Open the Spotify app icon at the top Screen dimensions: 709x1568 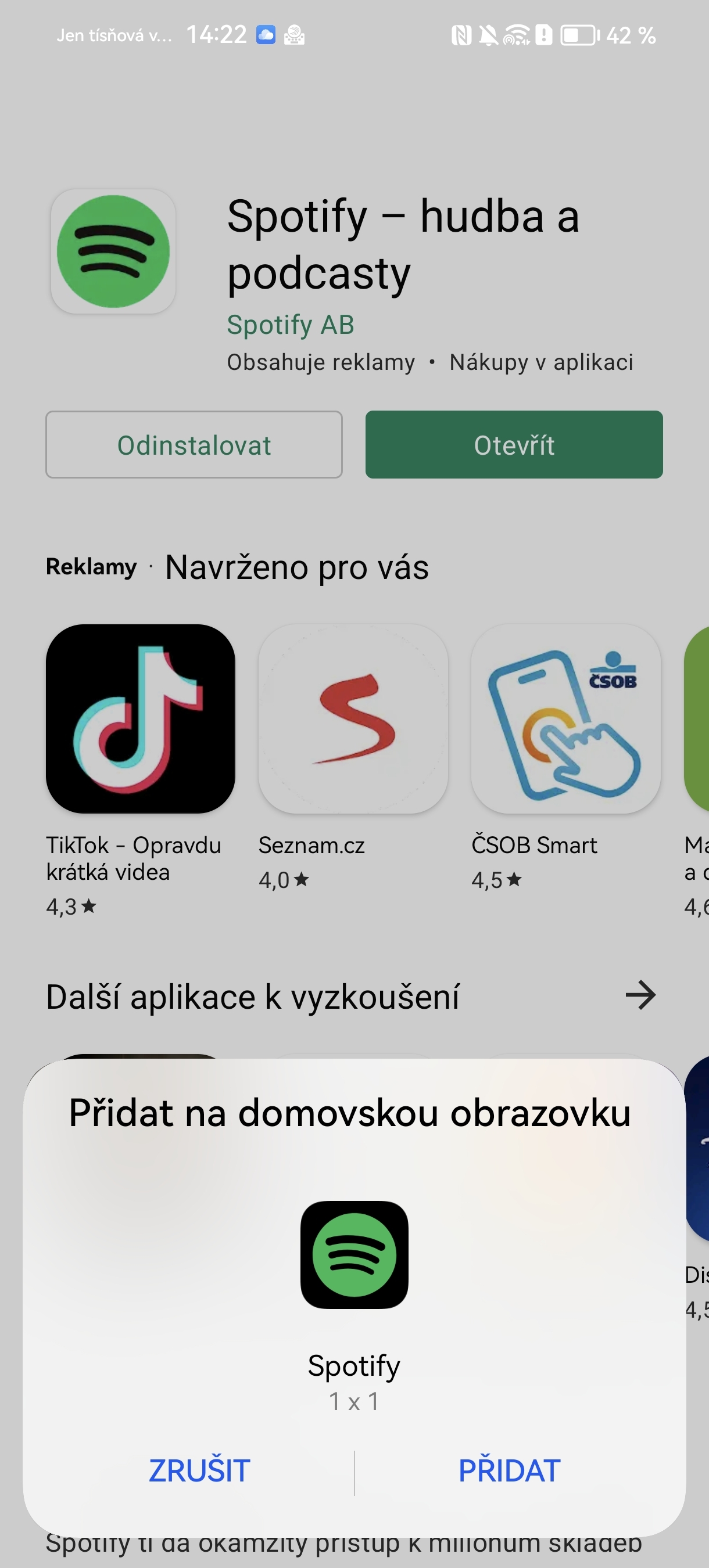tap(113, 251)
